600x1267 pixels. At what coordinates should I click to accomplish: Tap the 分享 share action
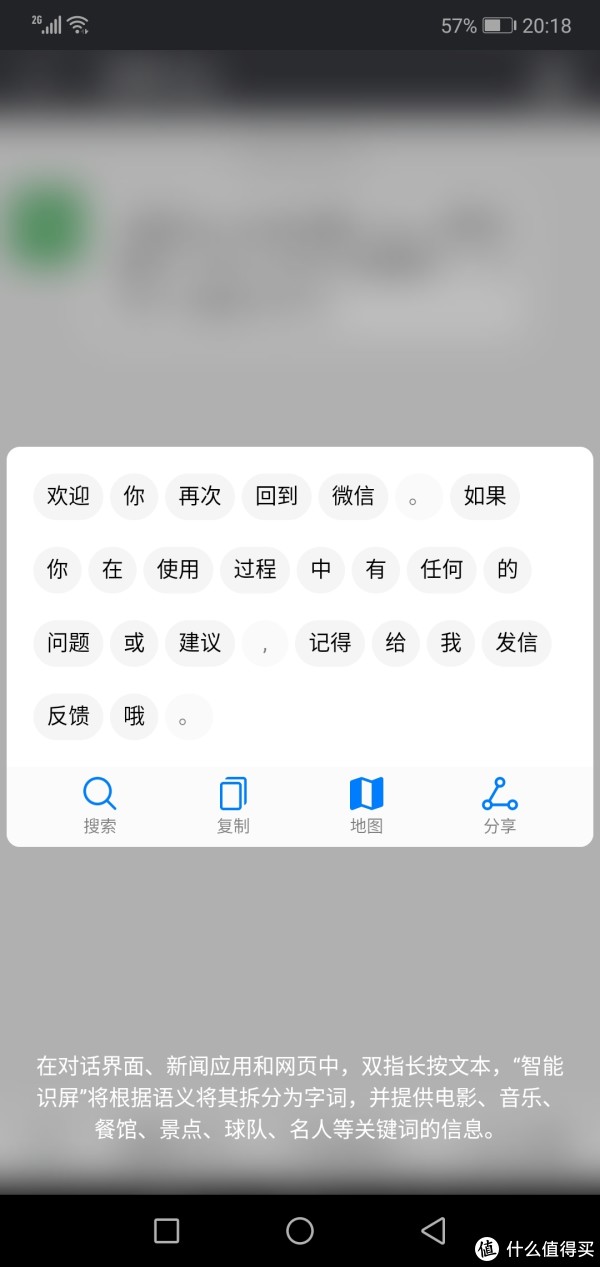(x=499, y=804)
